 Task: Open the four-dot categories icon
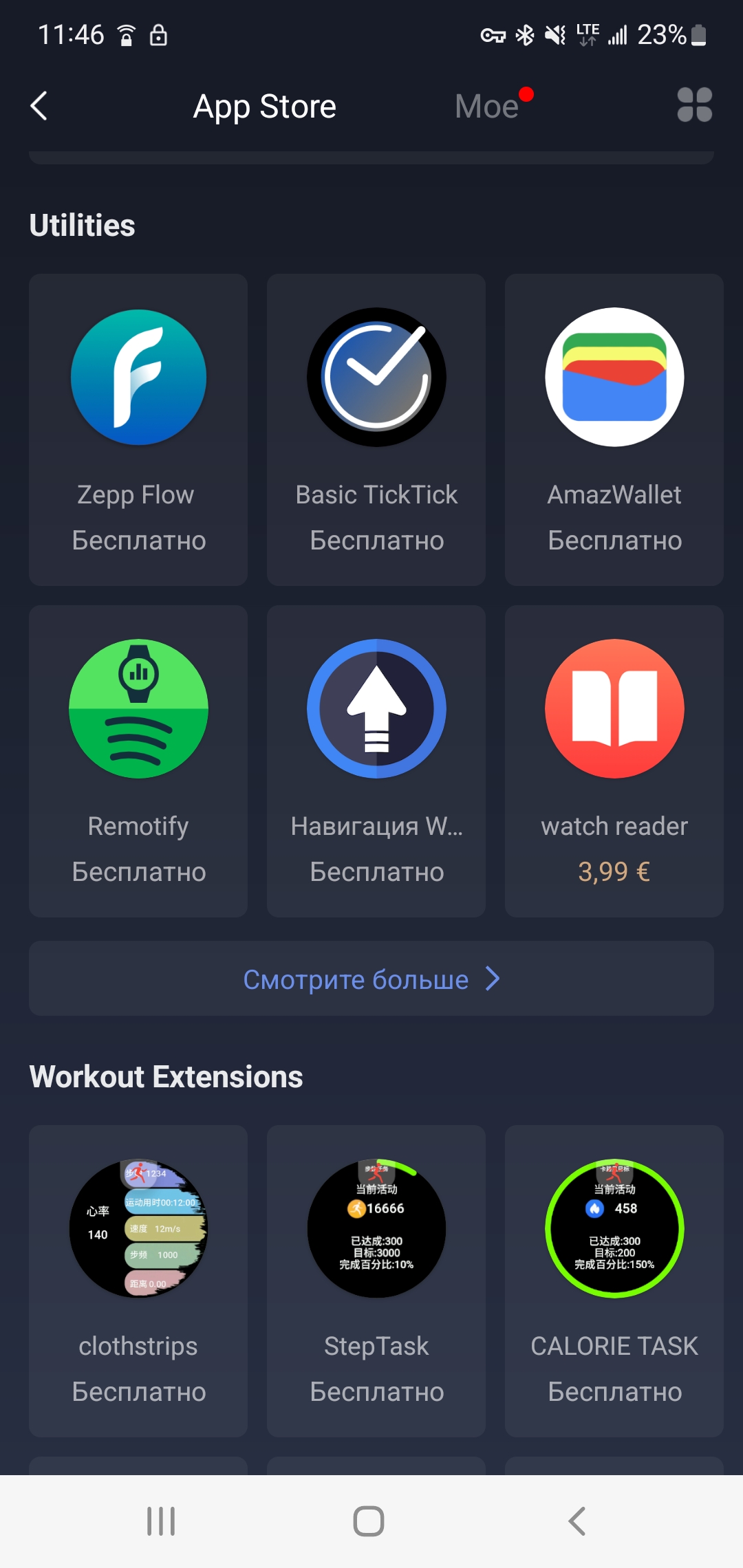694,105
